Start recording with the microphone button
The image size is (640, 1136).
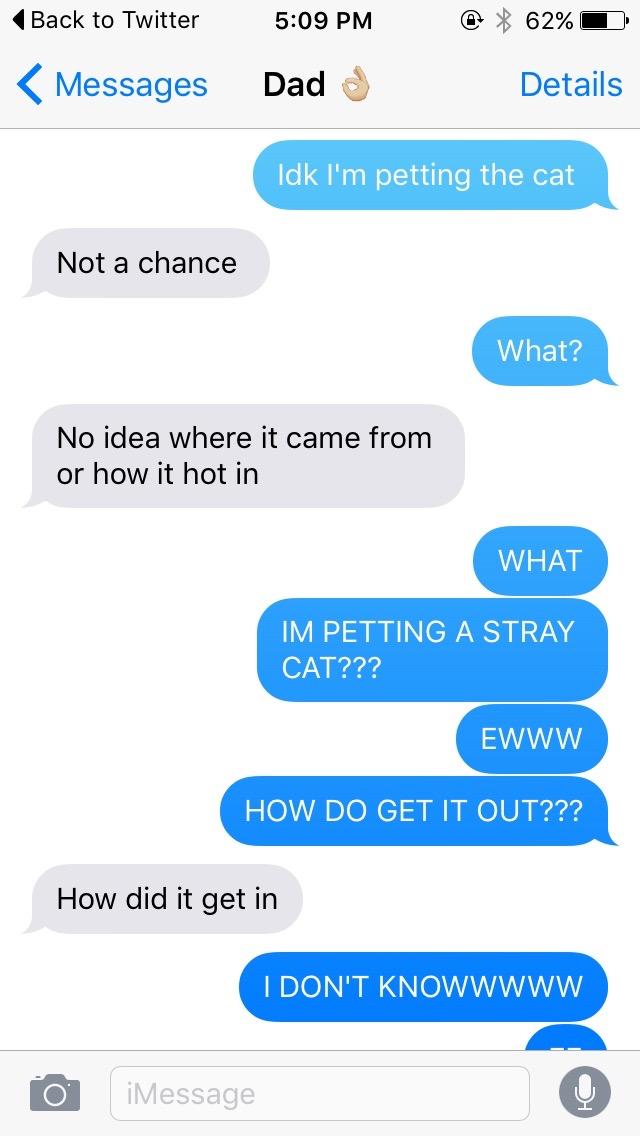585,1092
